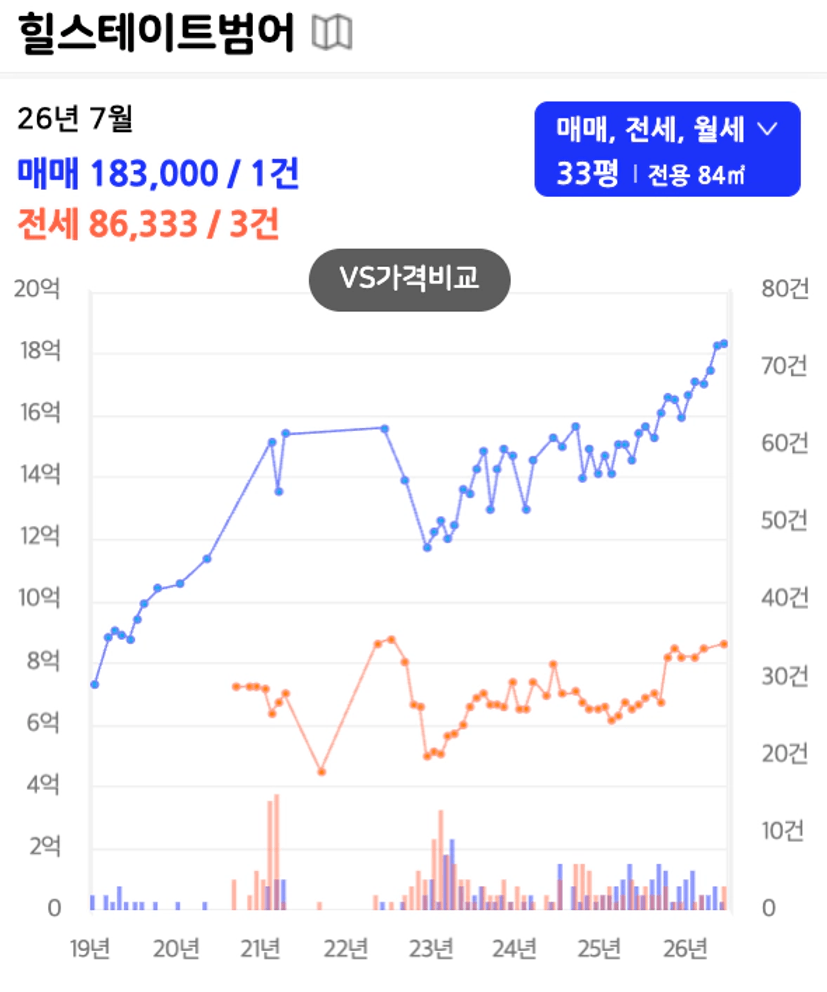The height and width of the screenshot is (992, 827).
Task: Open the map icon beside 힐스테이트범어
Action: coord(332,33)
